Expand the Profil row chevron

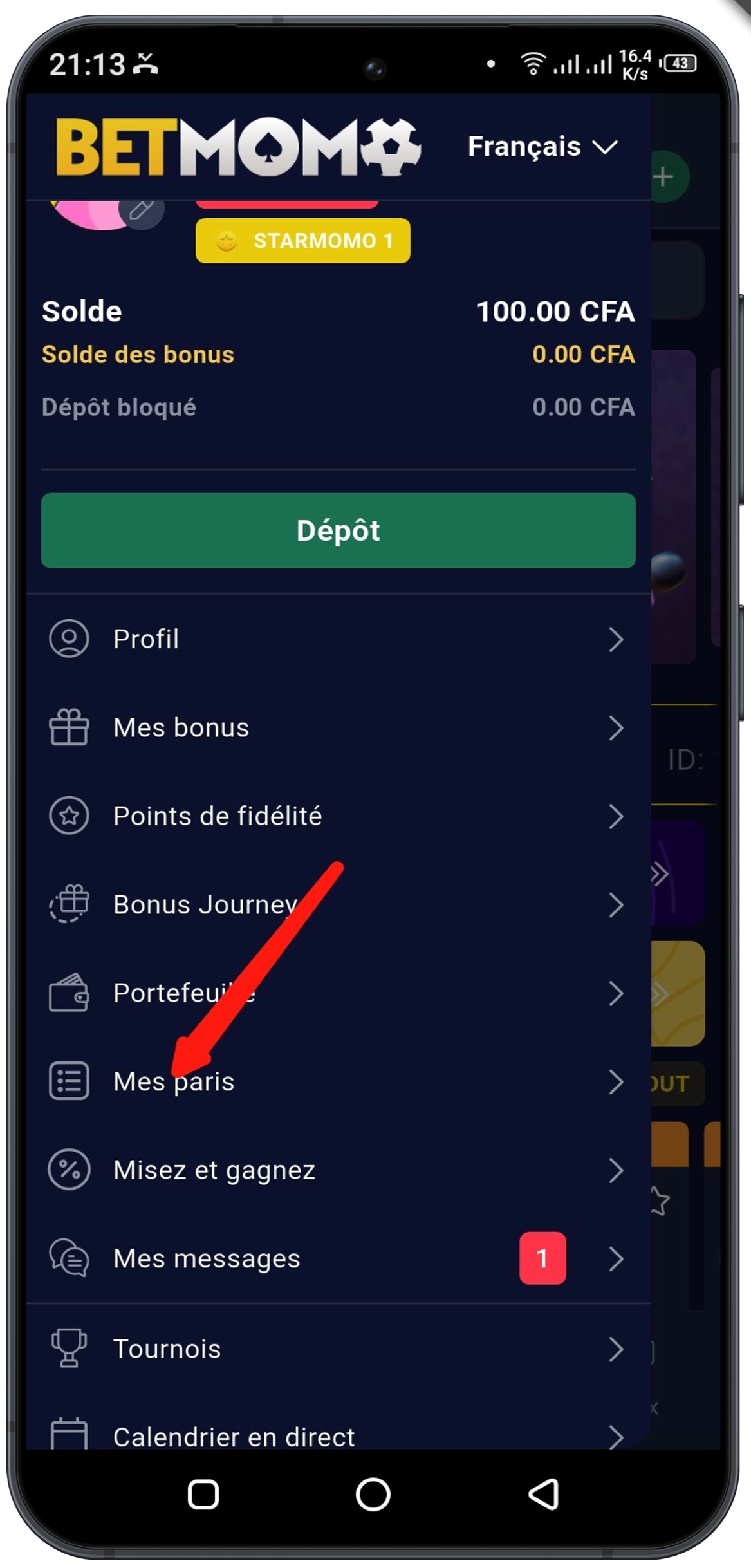(x=617, y=639)
